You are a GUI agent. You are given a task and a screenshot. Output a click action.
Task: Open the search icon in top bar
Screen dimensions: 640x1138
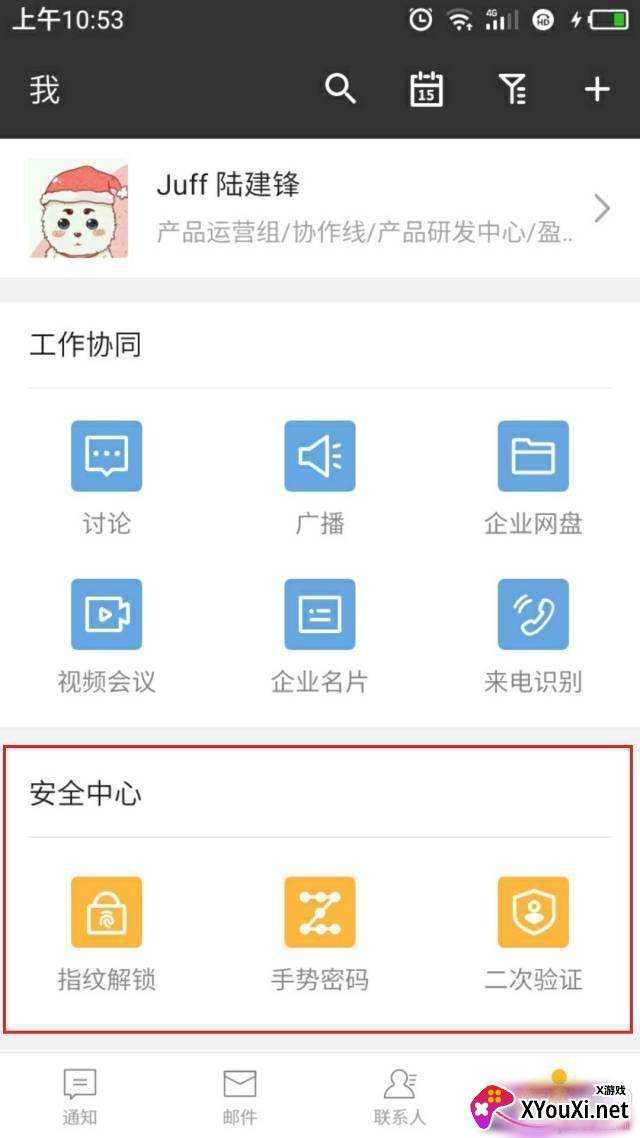click(341, 90)
